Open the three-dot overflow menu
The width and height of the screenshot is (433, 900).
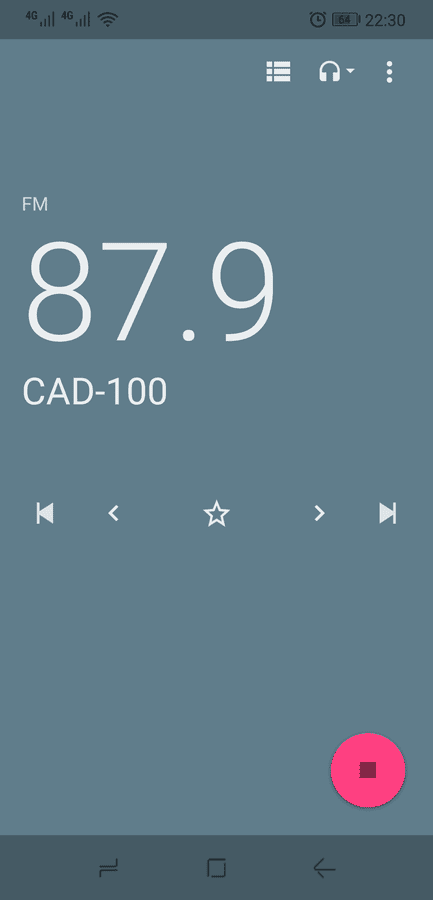(389, 72)
